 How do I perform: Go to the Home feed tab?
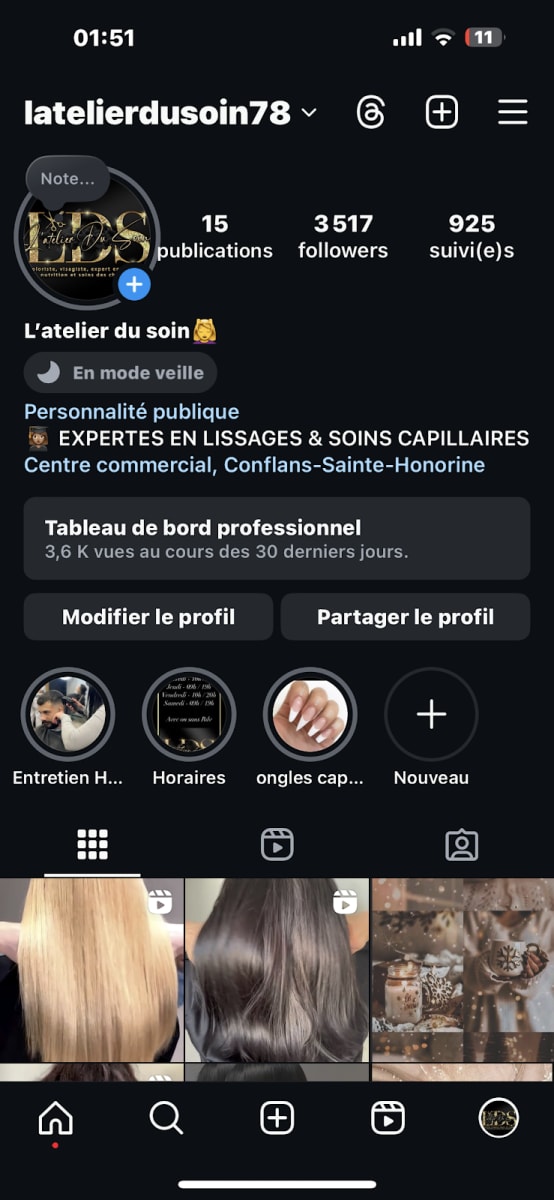pyautogui.click(x=56, y=1117)
